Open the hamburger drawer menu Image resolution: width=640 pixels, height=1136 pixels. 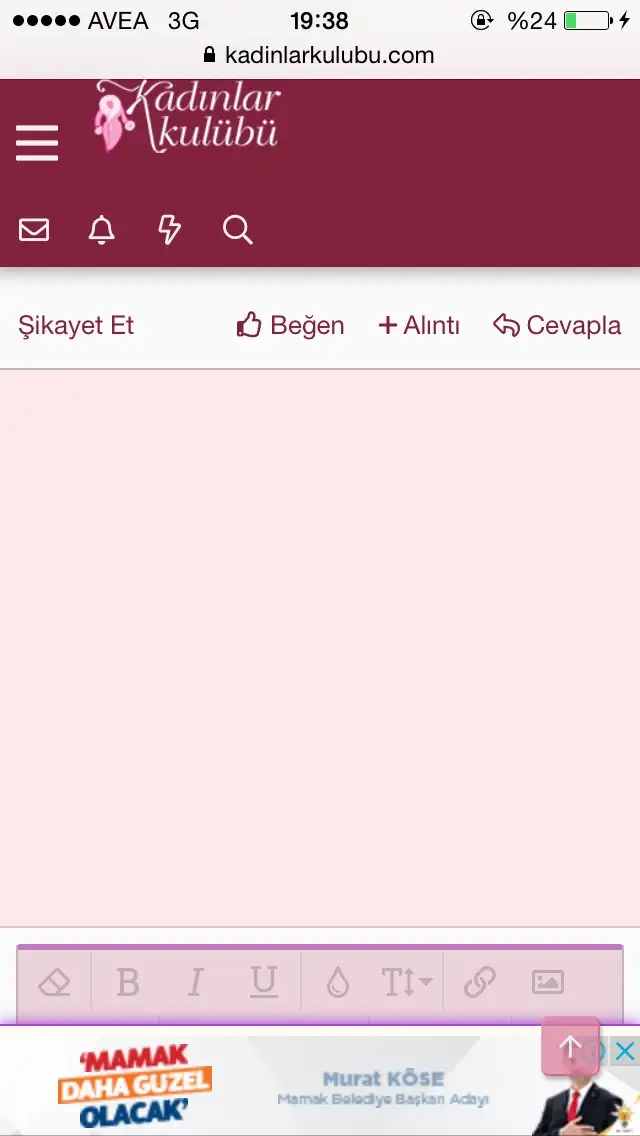[x=37, y=143]
